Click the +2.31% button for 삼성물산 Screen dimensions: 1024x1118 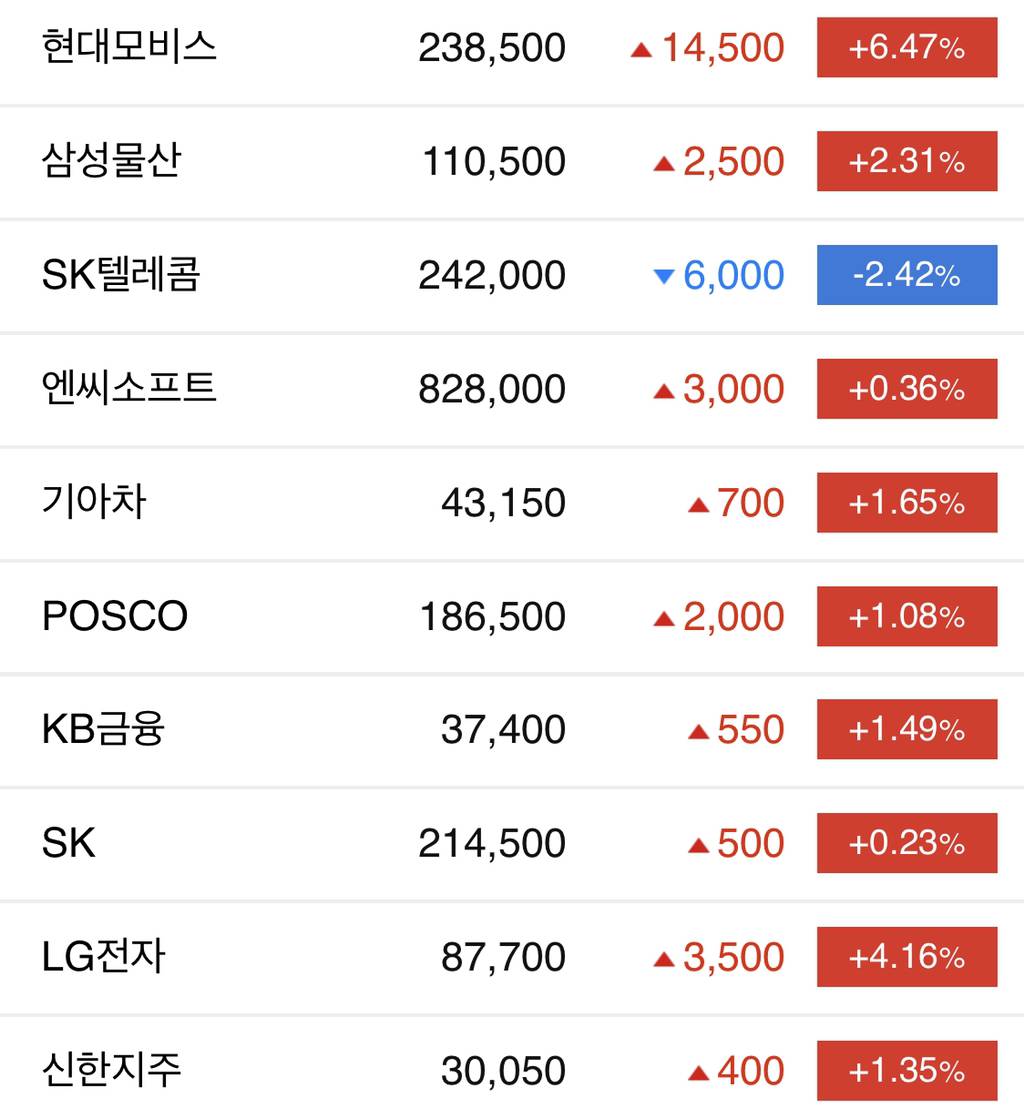coord(906,161)
